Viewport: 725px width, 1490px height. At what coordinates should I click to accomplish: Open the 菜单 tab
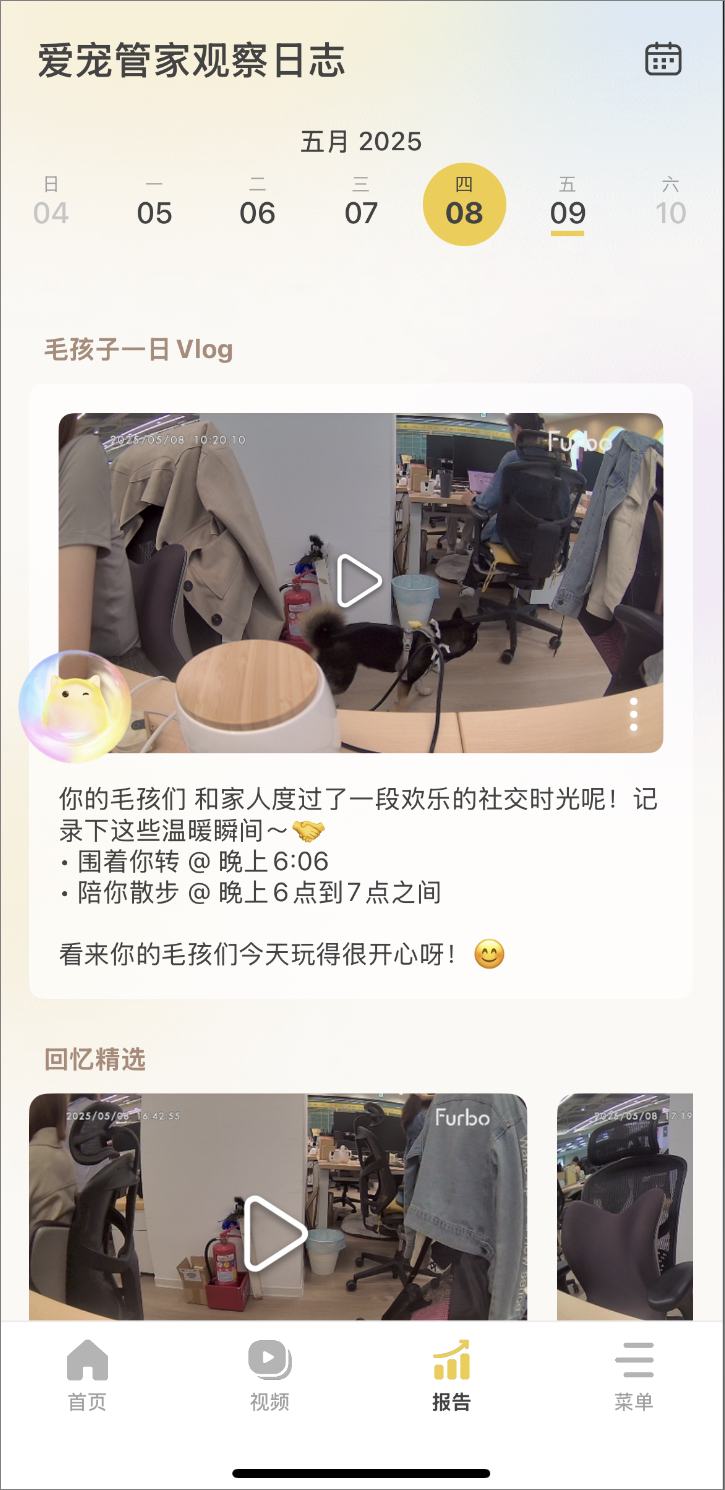(633, 1375)
